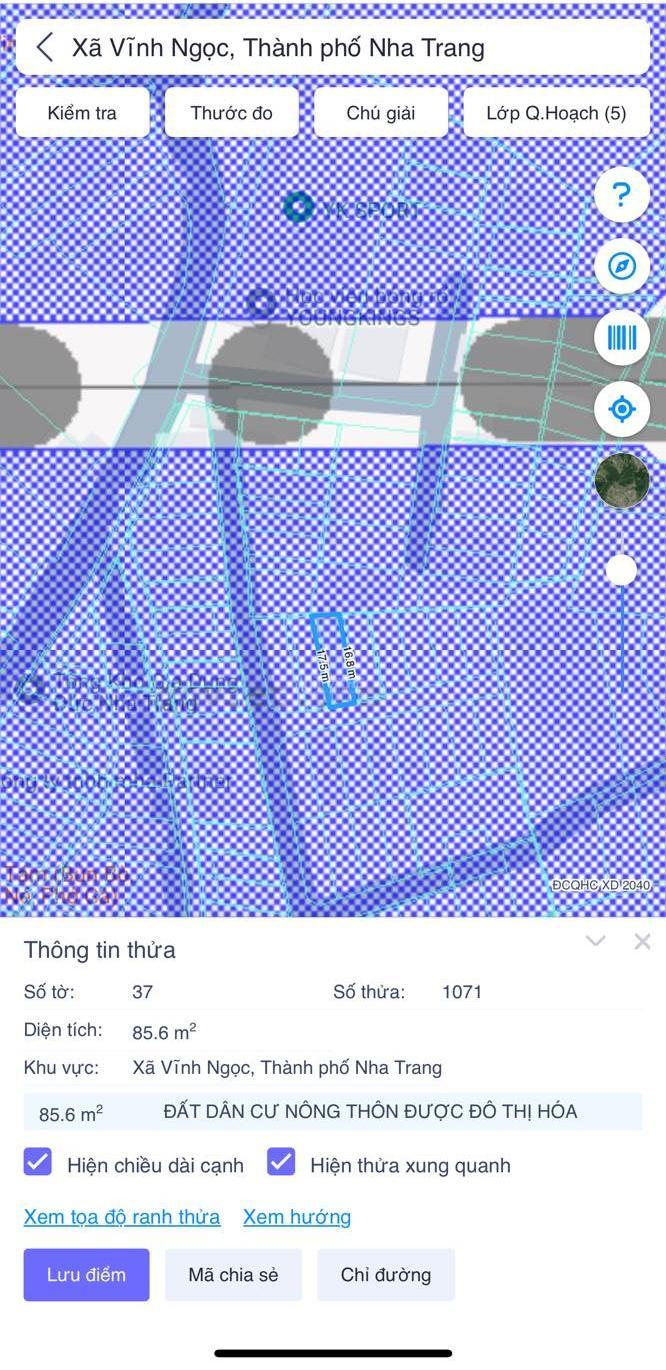Get the Mã chia sẻ code
This screenshot has height=1370, width=666.
[233, 1275]
